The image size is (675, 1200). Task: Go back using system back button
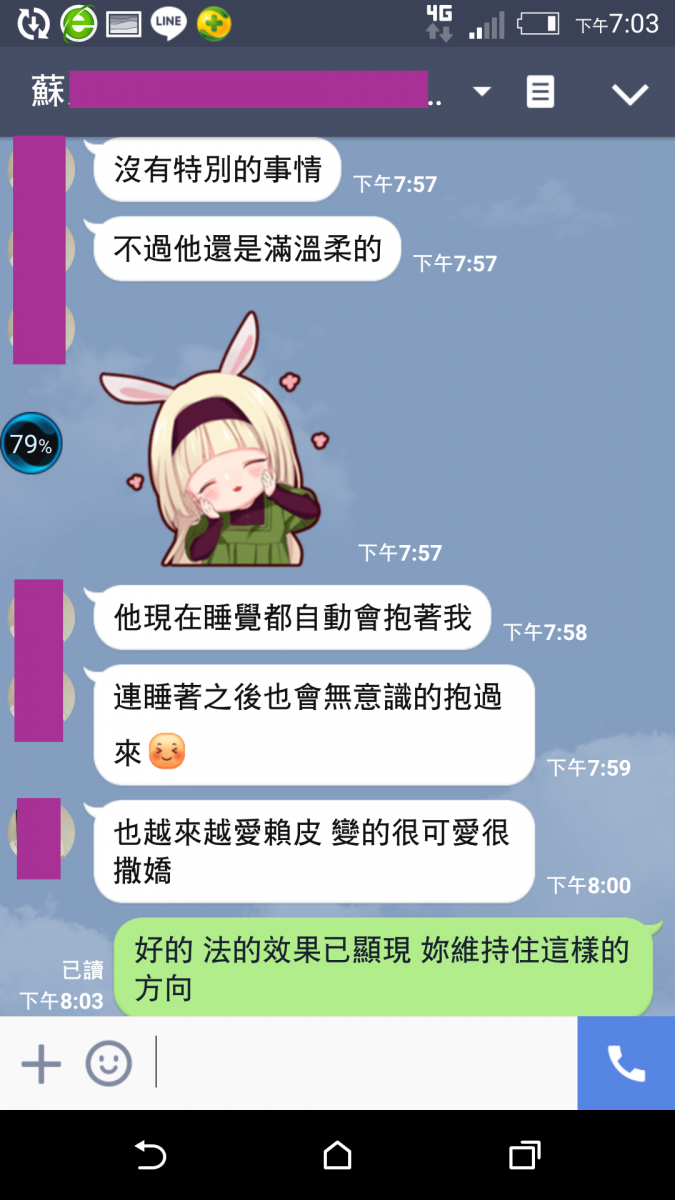[150, 1156]
